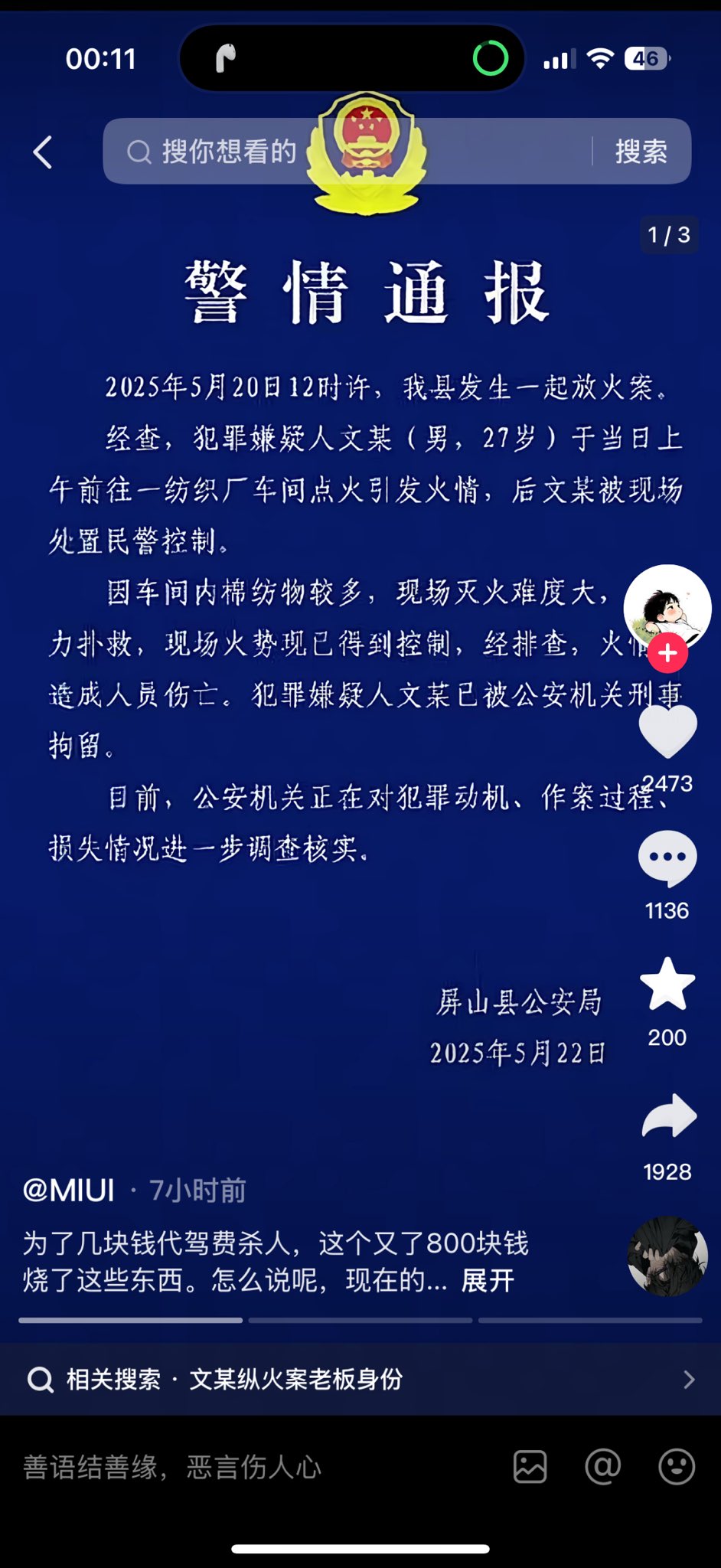
Task: Mention someone with the @ icon
Action: point(603,1467)
